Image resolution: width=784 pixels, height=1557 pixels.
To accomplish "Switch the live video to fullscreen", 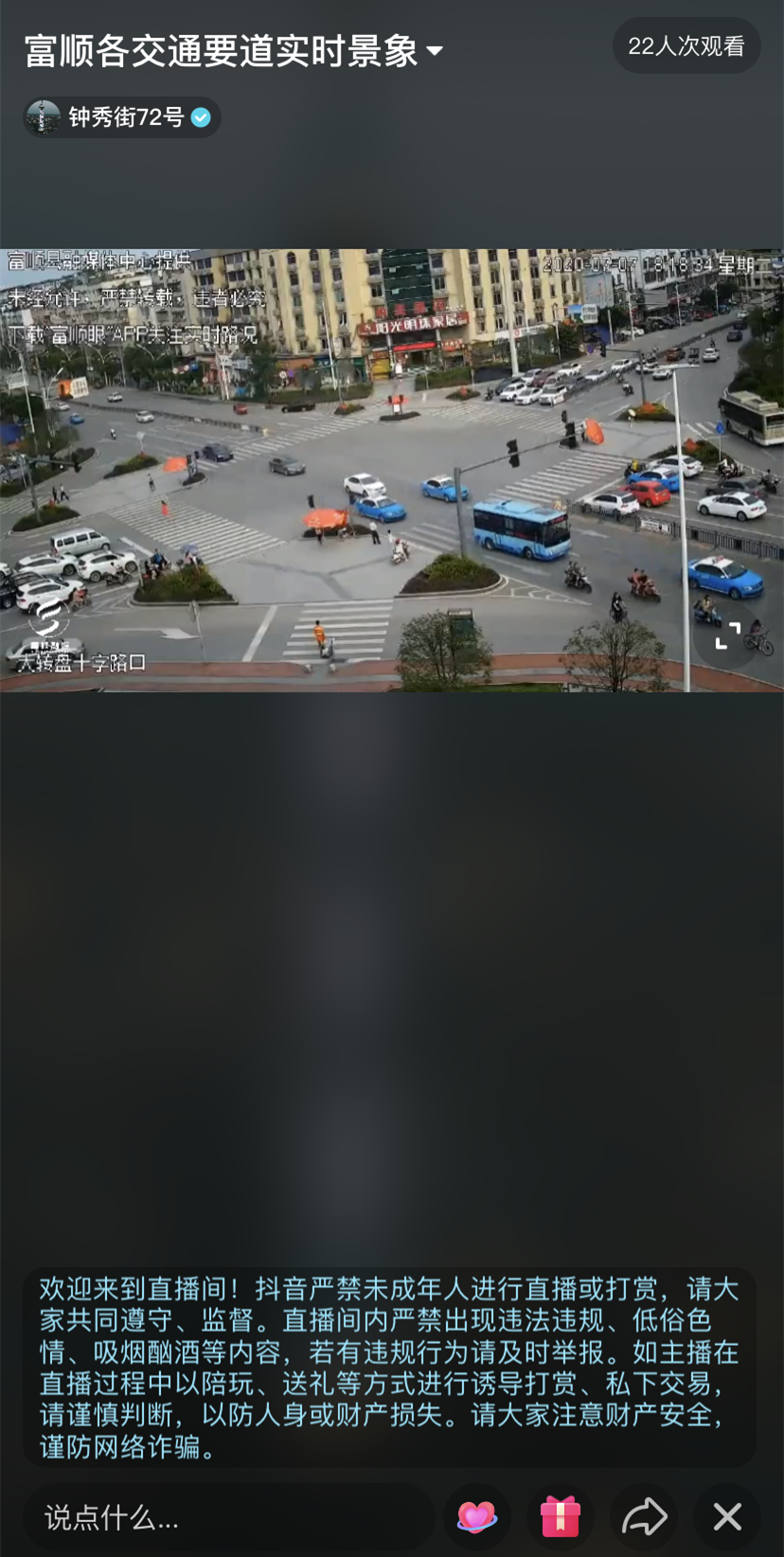I will 726,636.
